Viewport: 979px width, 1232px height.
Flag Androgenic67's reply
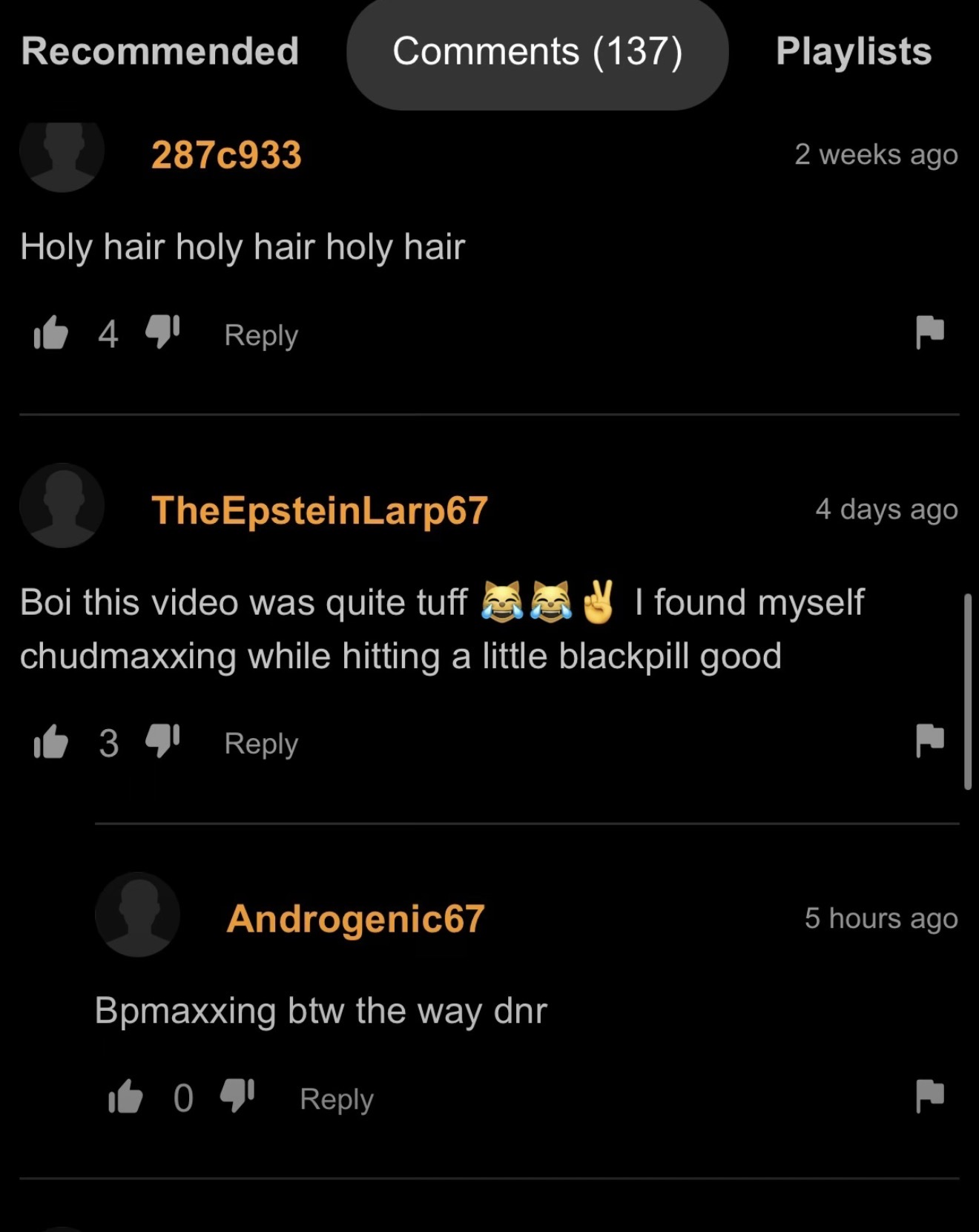pos(929,1096)
